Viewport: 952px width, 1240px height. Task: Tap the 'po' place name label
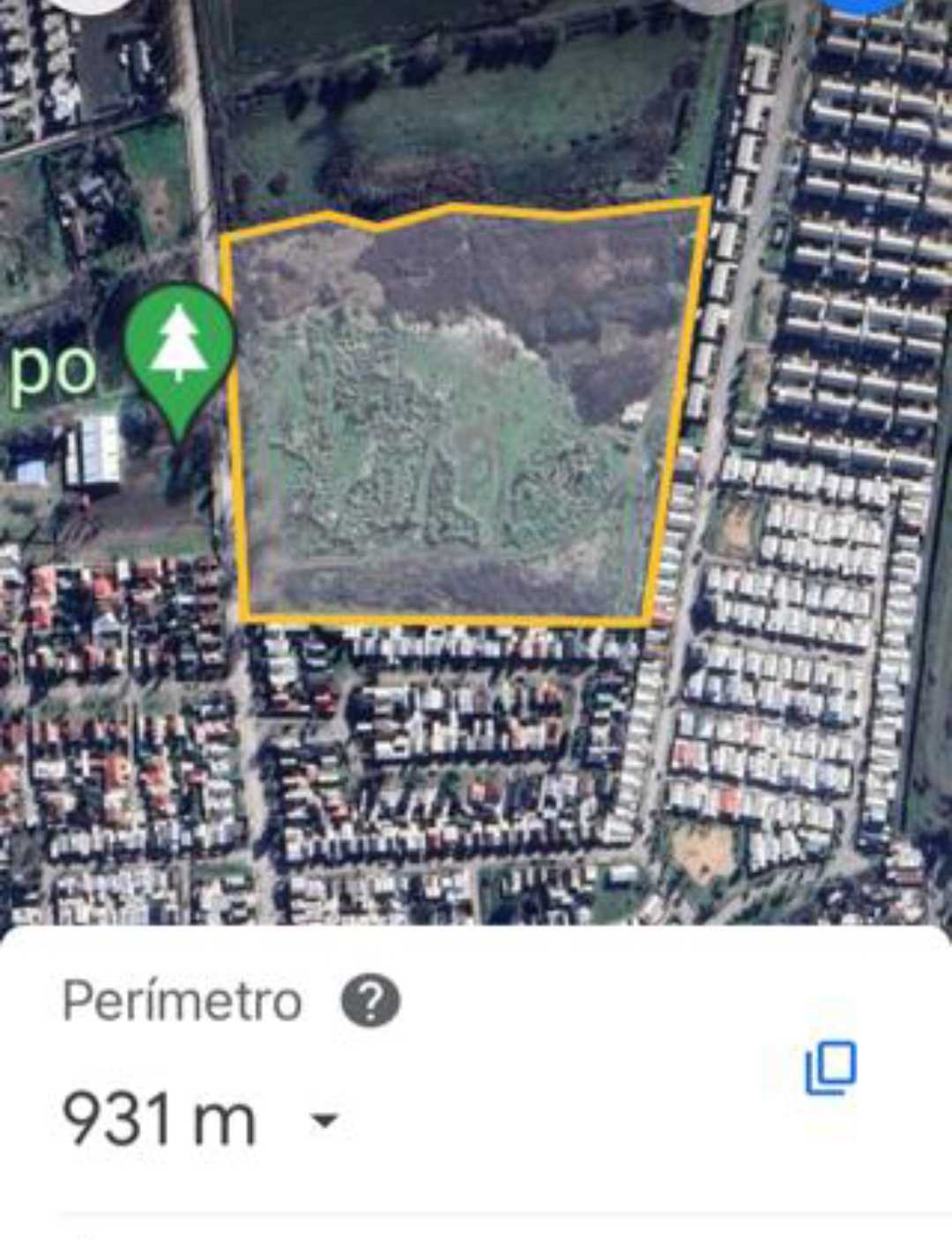pos(53,370)
